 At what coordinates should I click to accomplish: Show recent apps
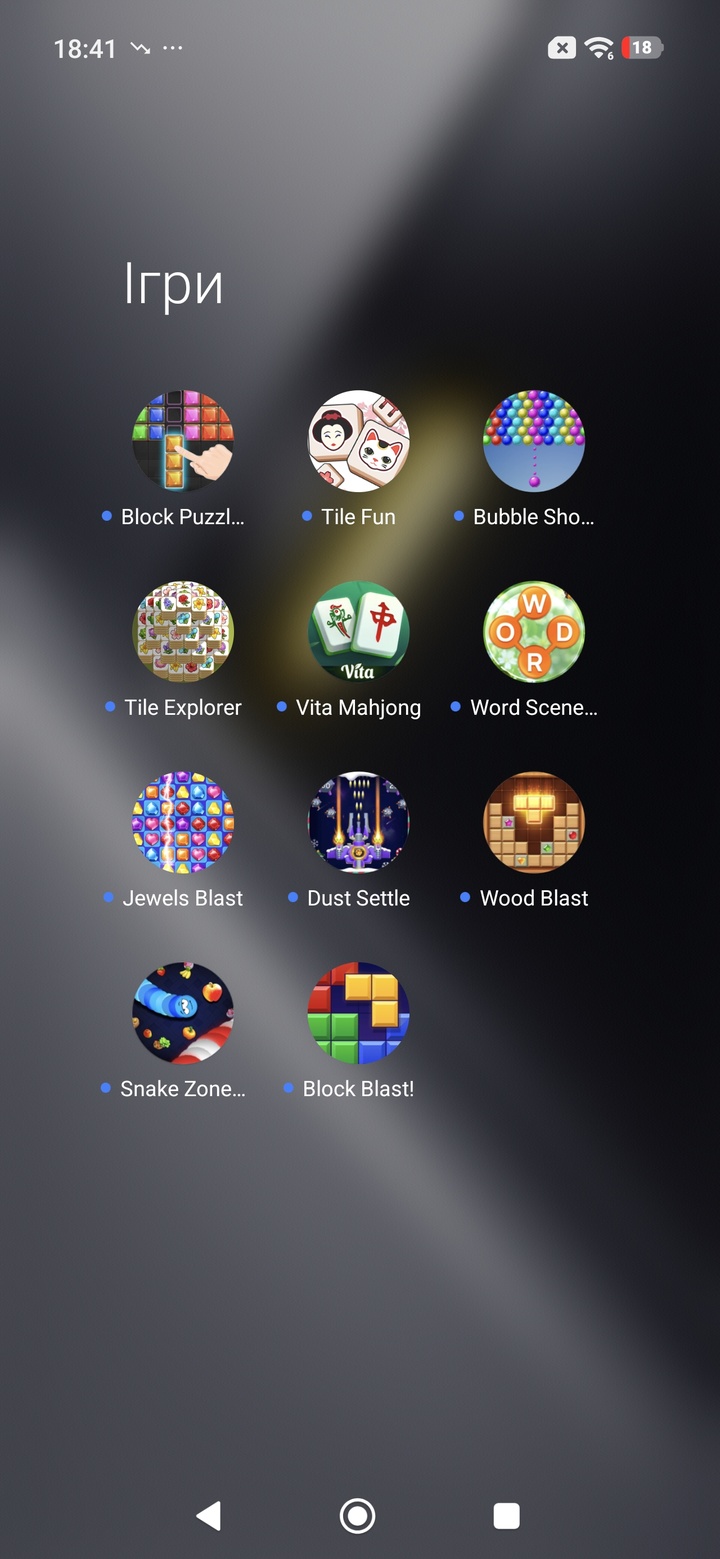click(507, 1516)
